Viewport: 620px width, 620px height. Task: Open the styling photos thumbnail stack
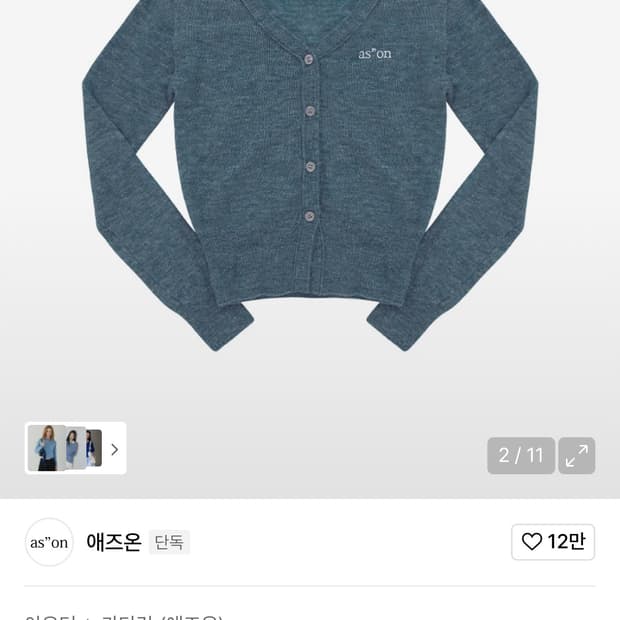(76, 448)
